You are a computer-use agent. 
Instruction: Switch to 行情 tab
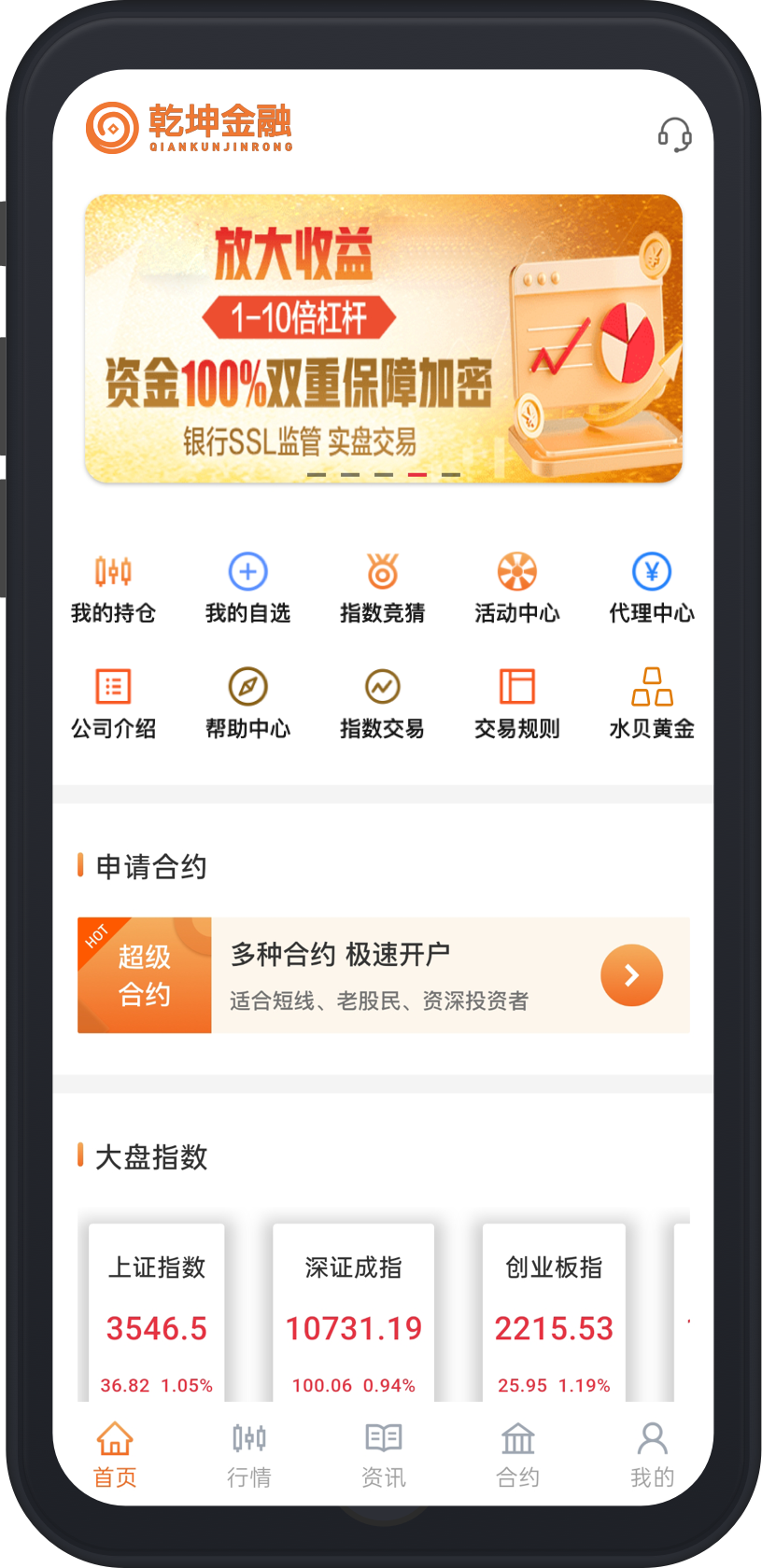(248, 1454)
